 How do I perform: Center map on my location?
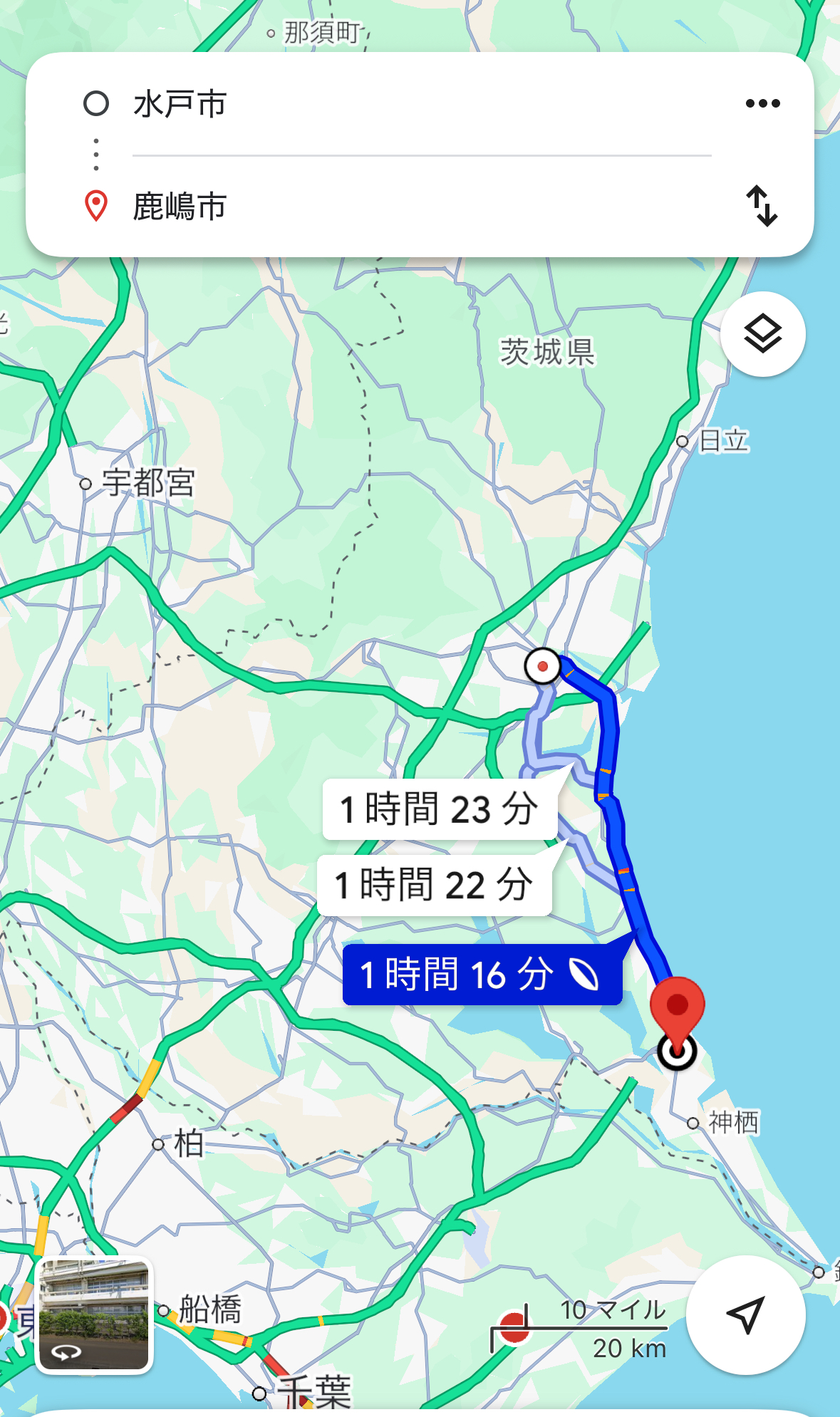(745, 1314)
